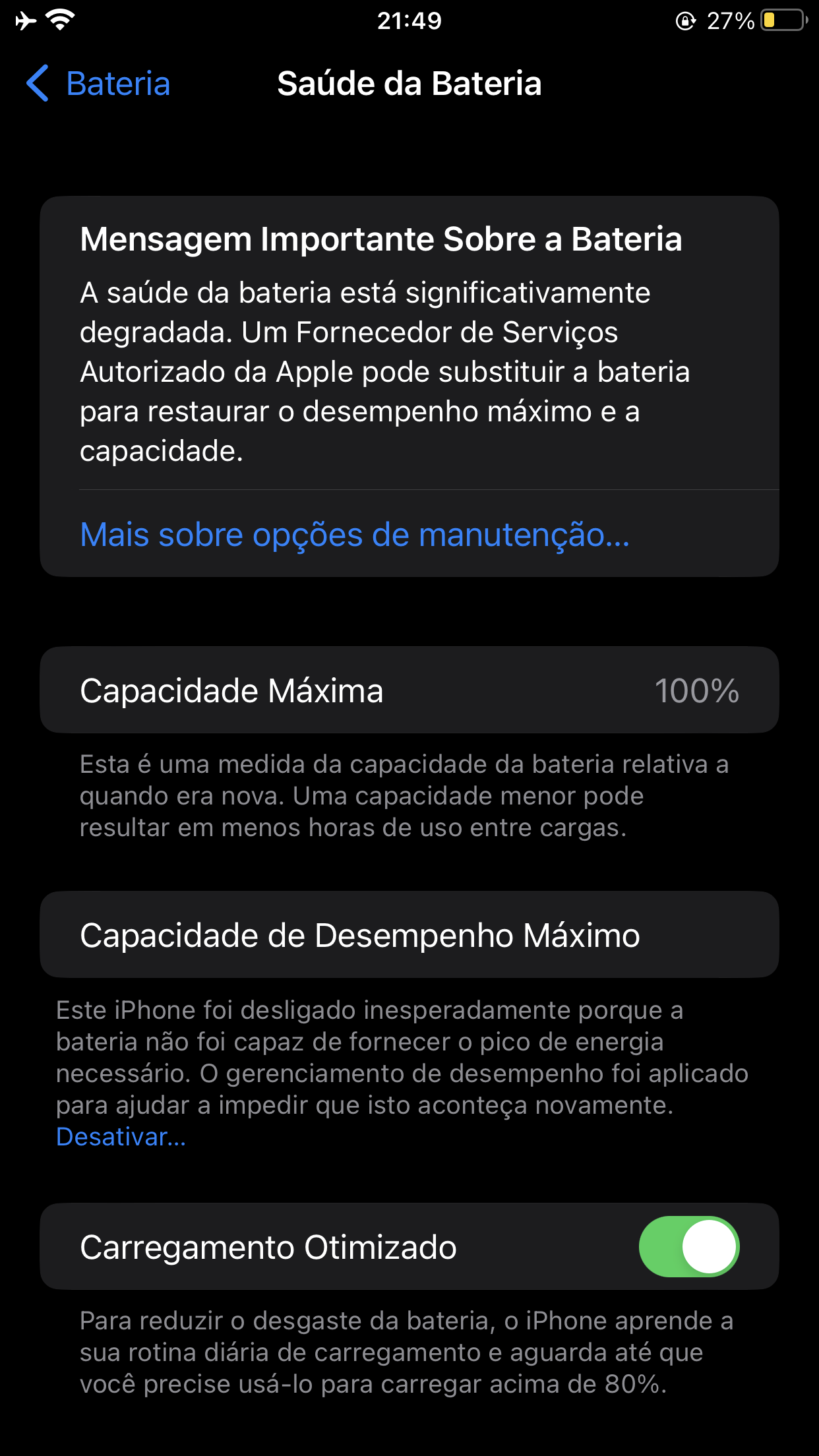
Task: Toggle Carregamento Otimizado switch off
Action: click(x=688, y=1246)
